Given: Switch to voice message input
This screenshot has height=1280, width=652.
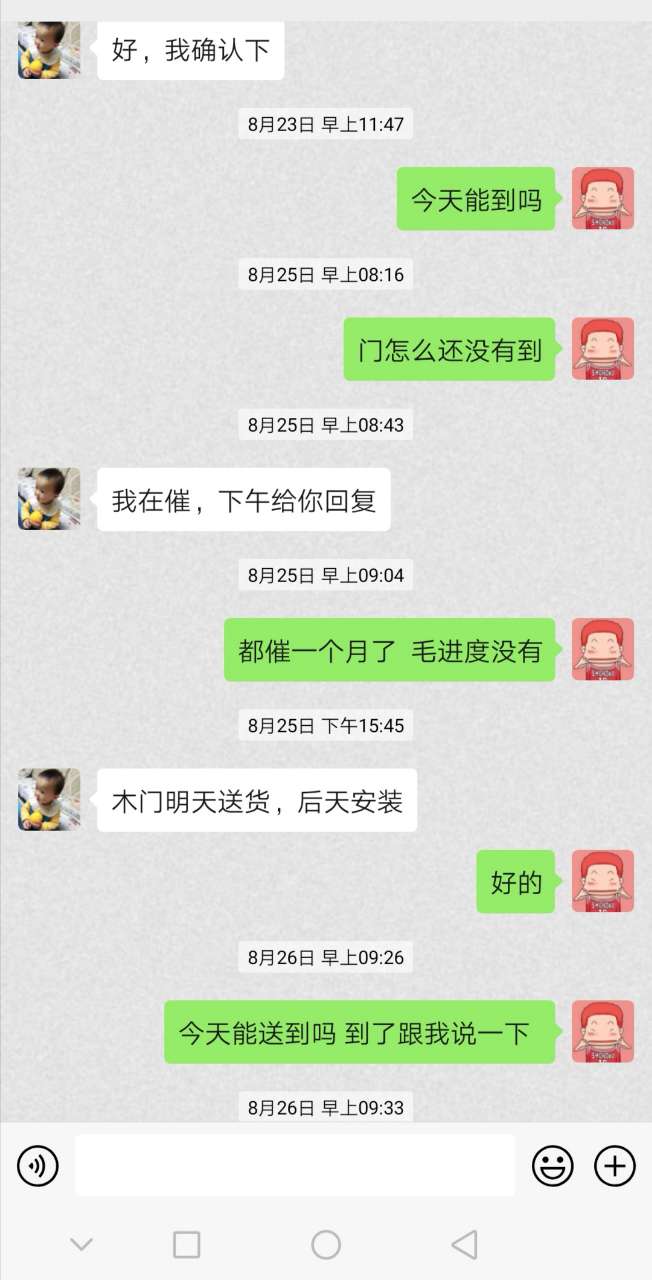Looking at the screenshot, I should coord(38,1165).
